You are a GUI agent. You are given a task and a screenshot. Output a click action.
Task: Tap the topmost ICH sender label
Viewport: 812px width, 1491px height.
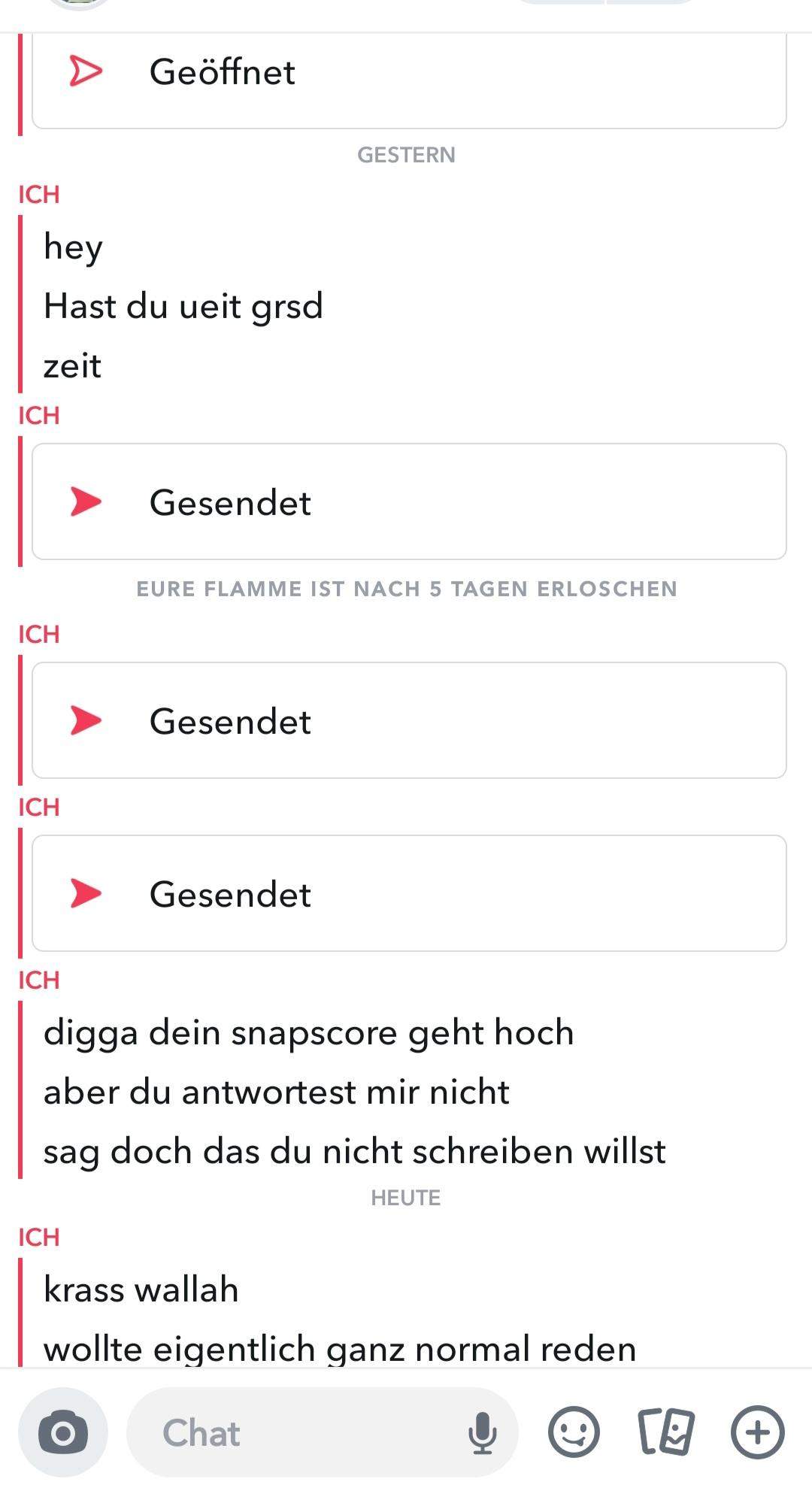[x=39, y=194]
